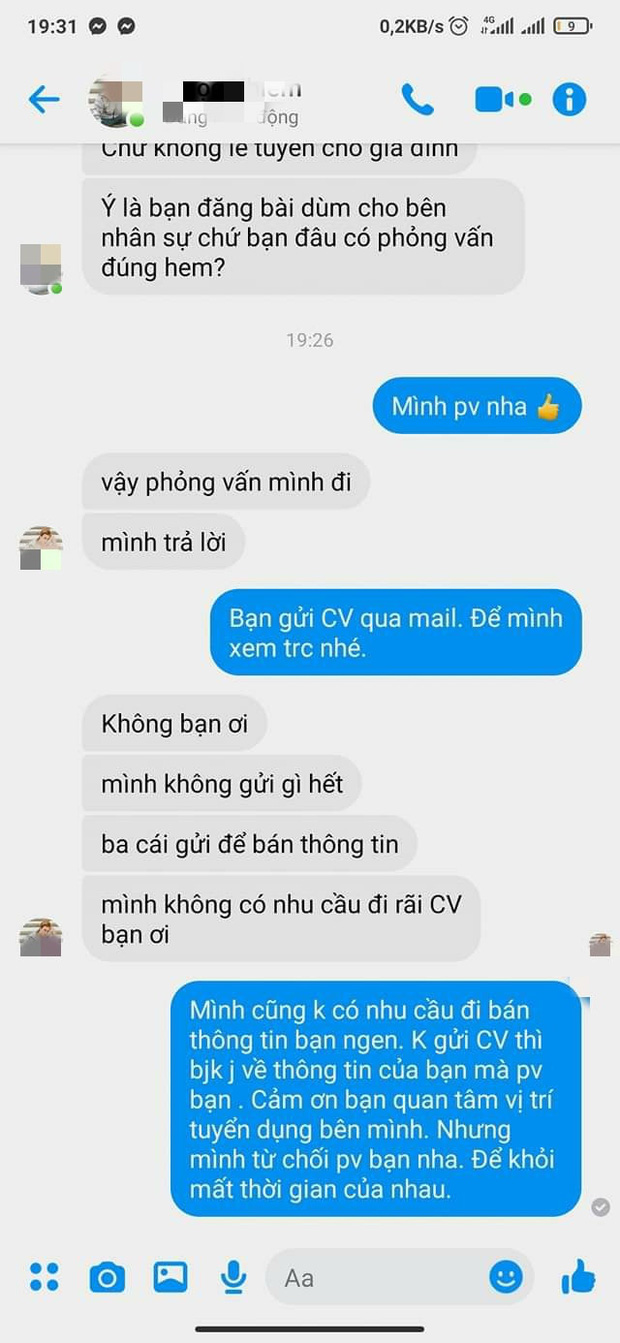Go back to the chat list
The image size is (620, 1343).
tap(44, 99)
